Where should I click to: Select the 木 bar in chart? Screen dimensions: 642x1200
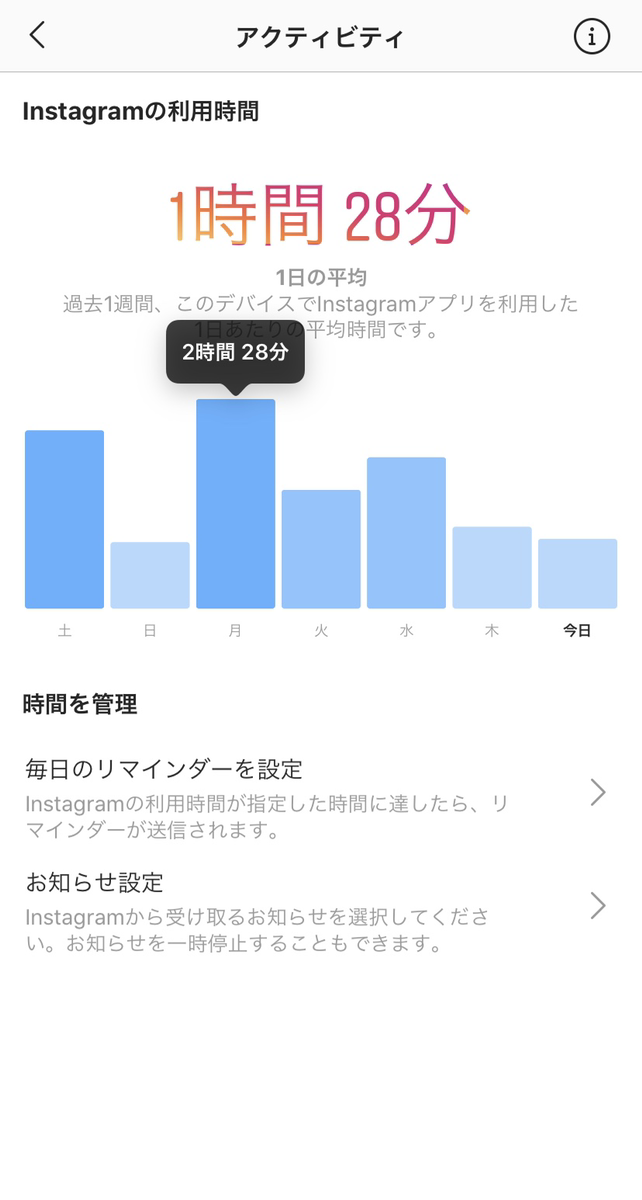click(492, 567)
